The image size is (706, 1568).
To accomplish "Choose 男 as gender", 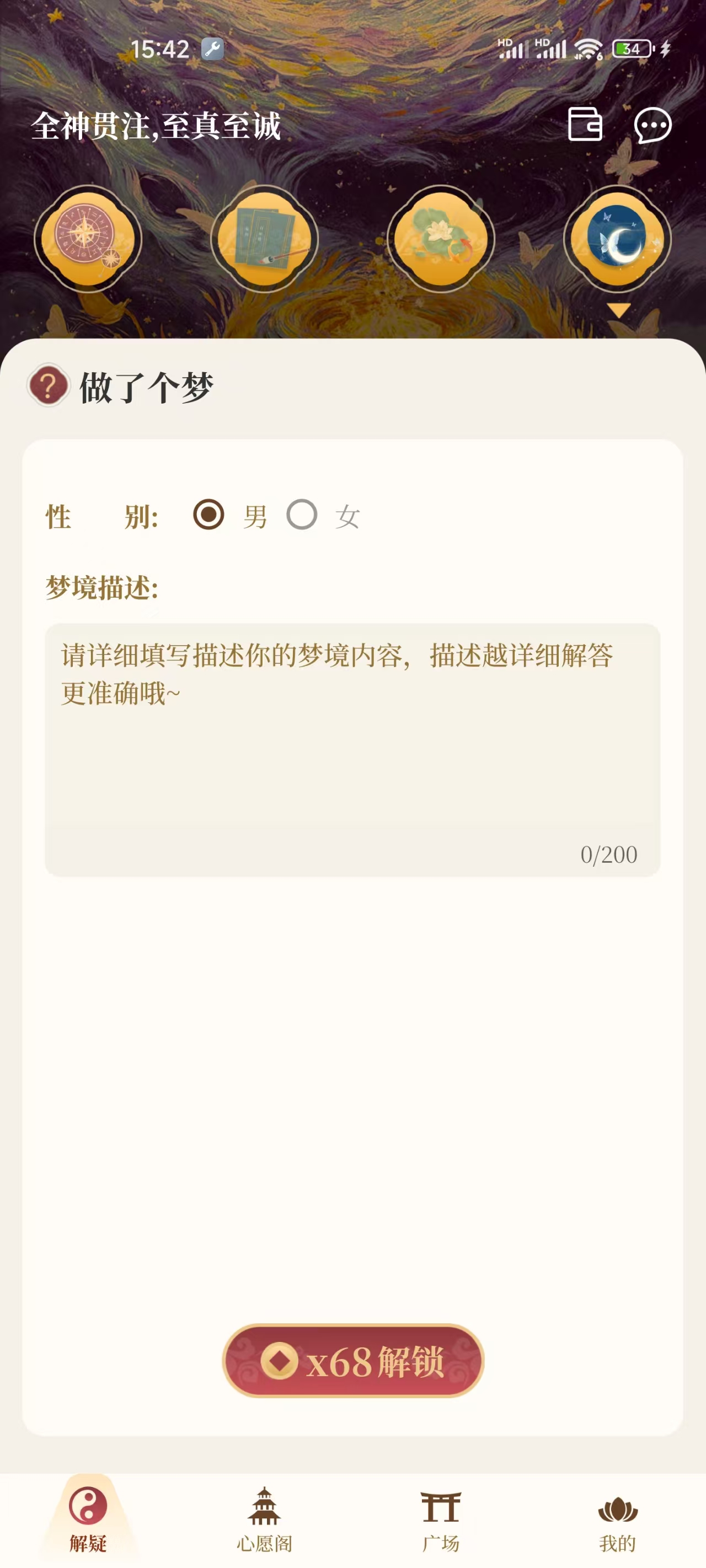I will tap(209, 515).
